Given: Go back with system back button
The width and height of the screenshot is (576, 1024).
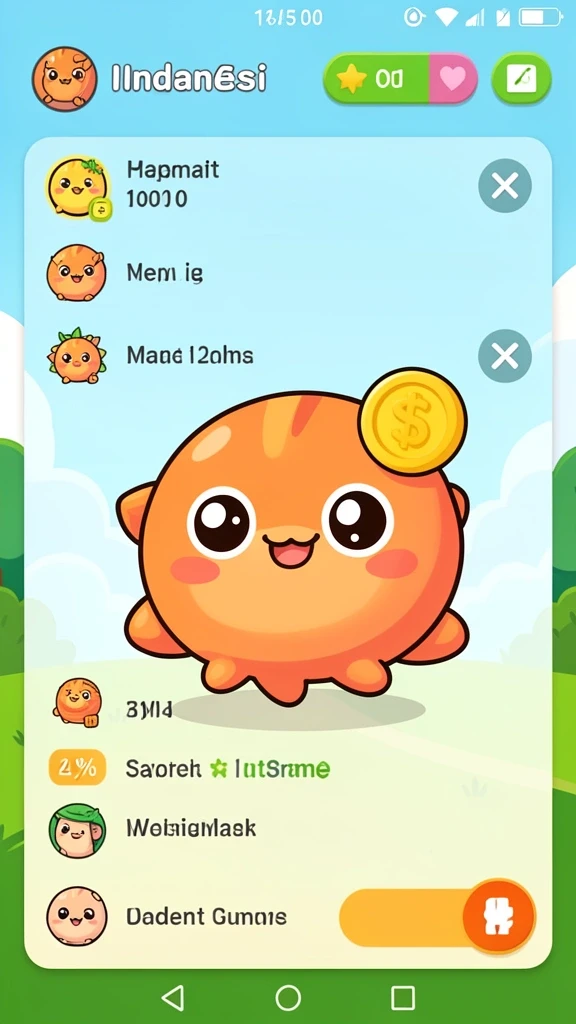Looking at the screenshot, I should (x=172, y=998).
